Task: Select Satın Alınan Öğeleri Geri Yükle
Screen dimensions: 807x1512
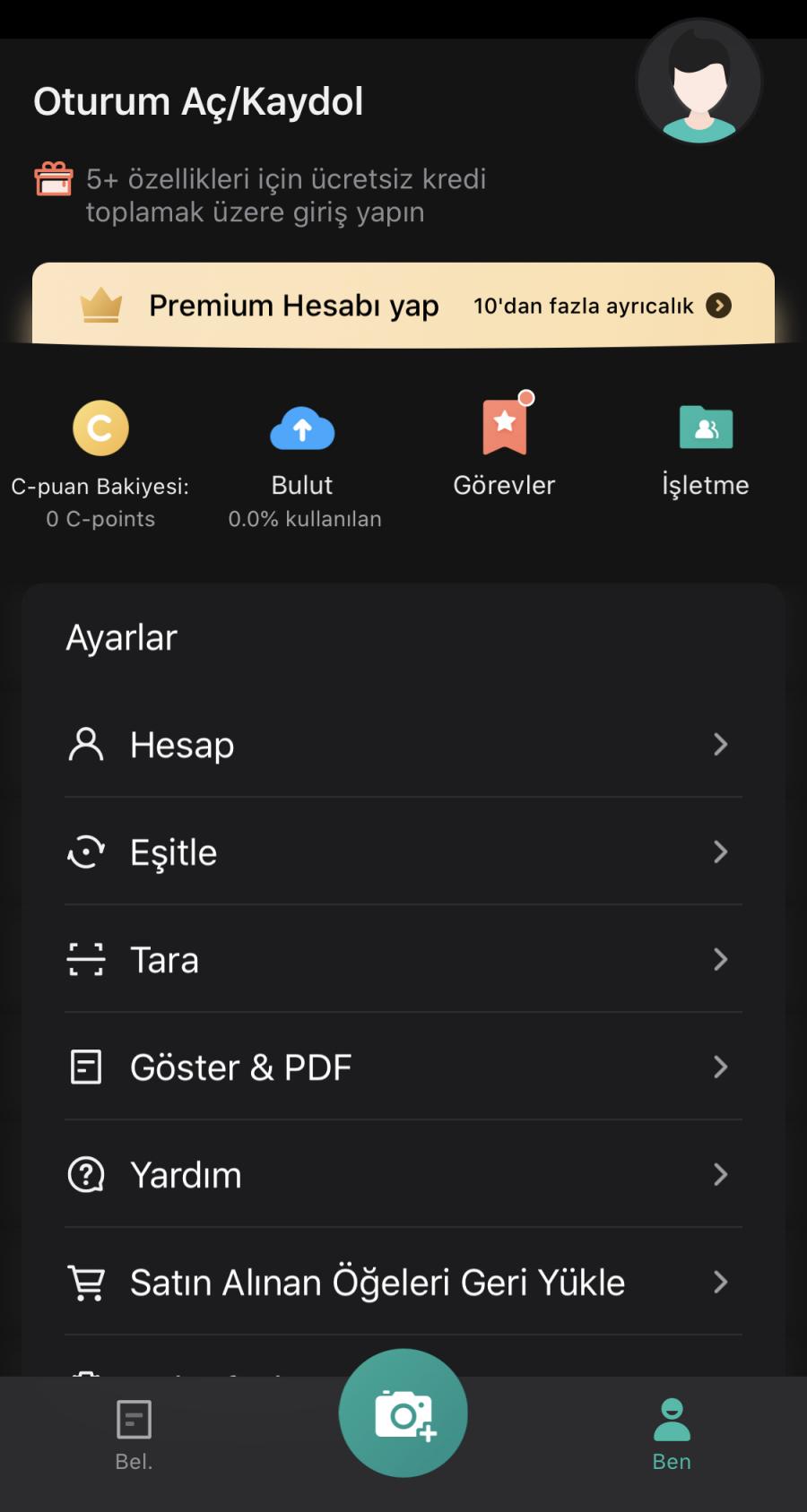Action: pyautogui.click(x=403, y=1282)
